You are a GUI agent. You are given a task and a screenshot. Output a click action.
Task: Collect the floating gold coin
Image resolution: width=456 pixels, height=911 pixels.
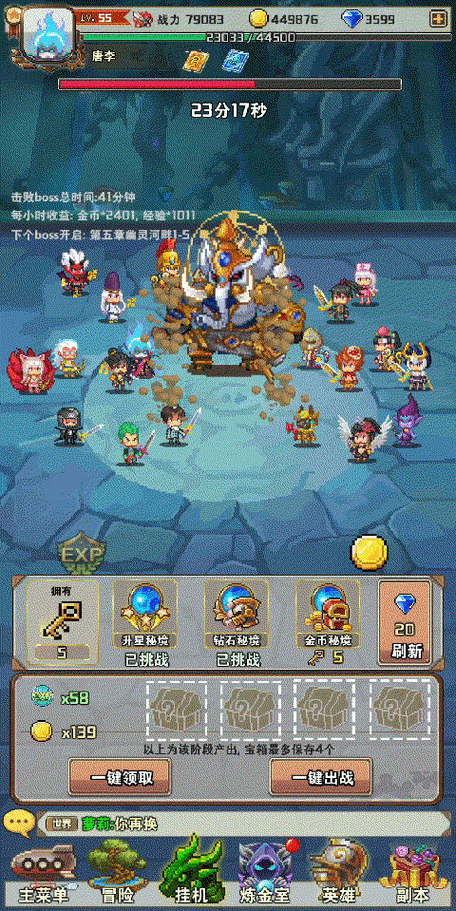[369, 553]
